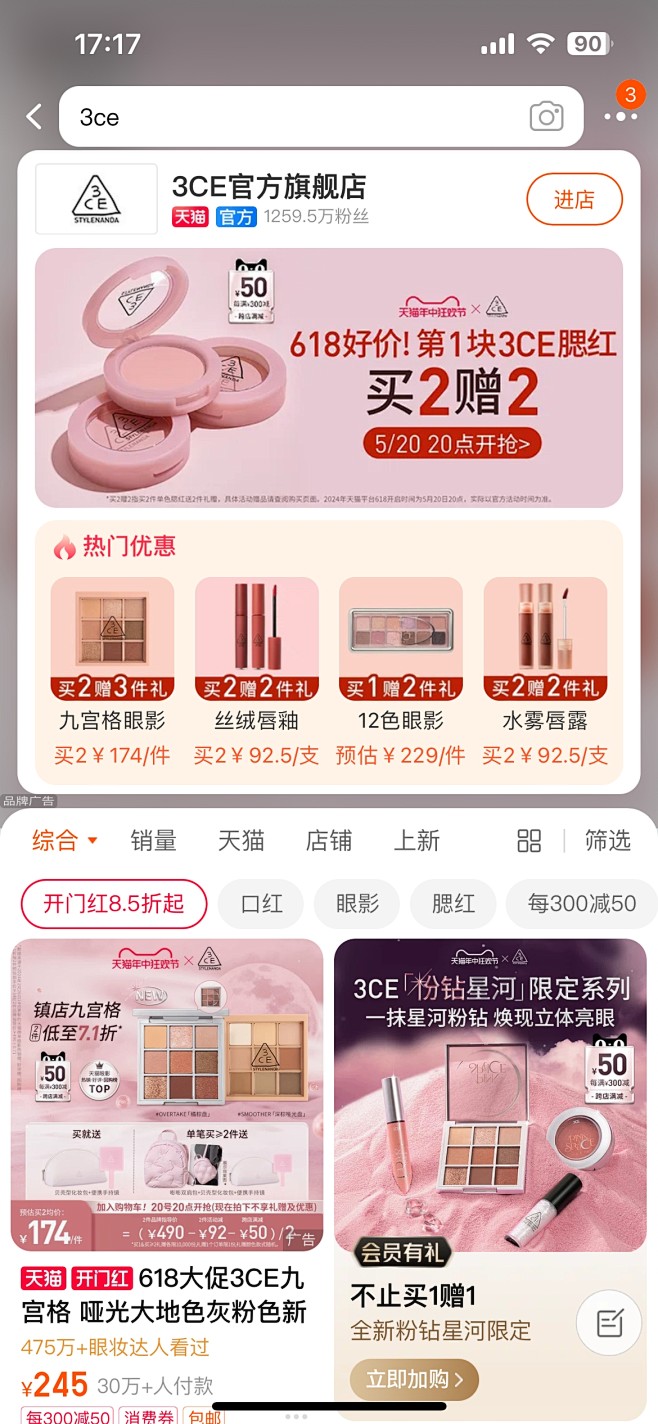Open the 筛选 filter panel
Image resolution: width=658 pixels, height=1424 pixels.
[607, 841]
